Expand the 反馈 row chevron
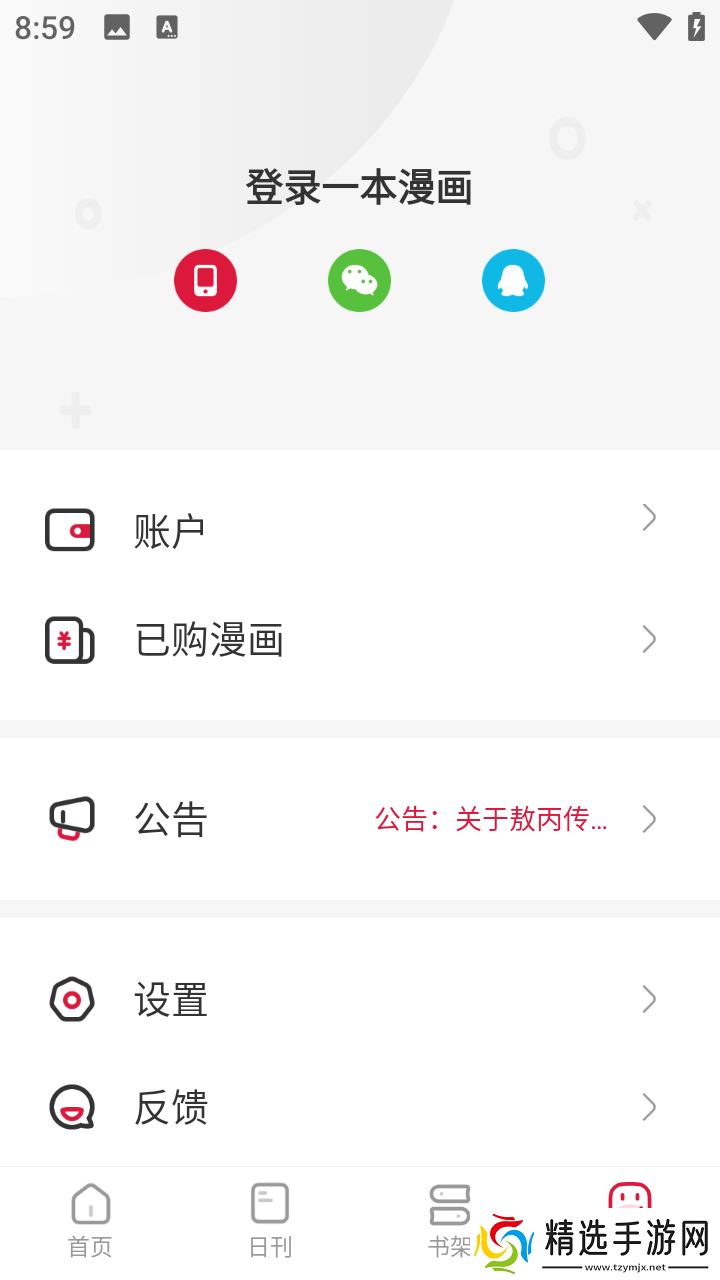This screenshot has height=1280, width=720. tap(648, 1107)
